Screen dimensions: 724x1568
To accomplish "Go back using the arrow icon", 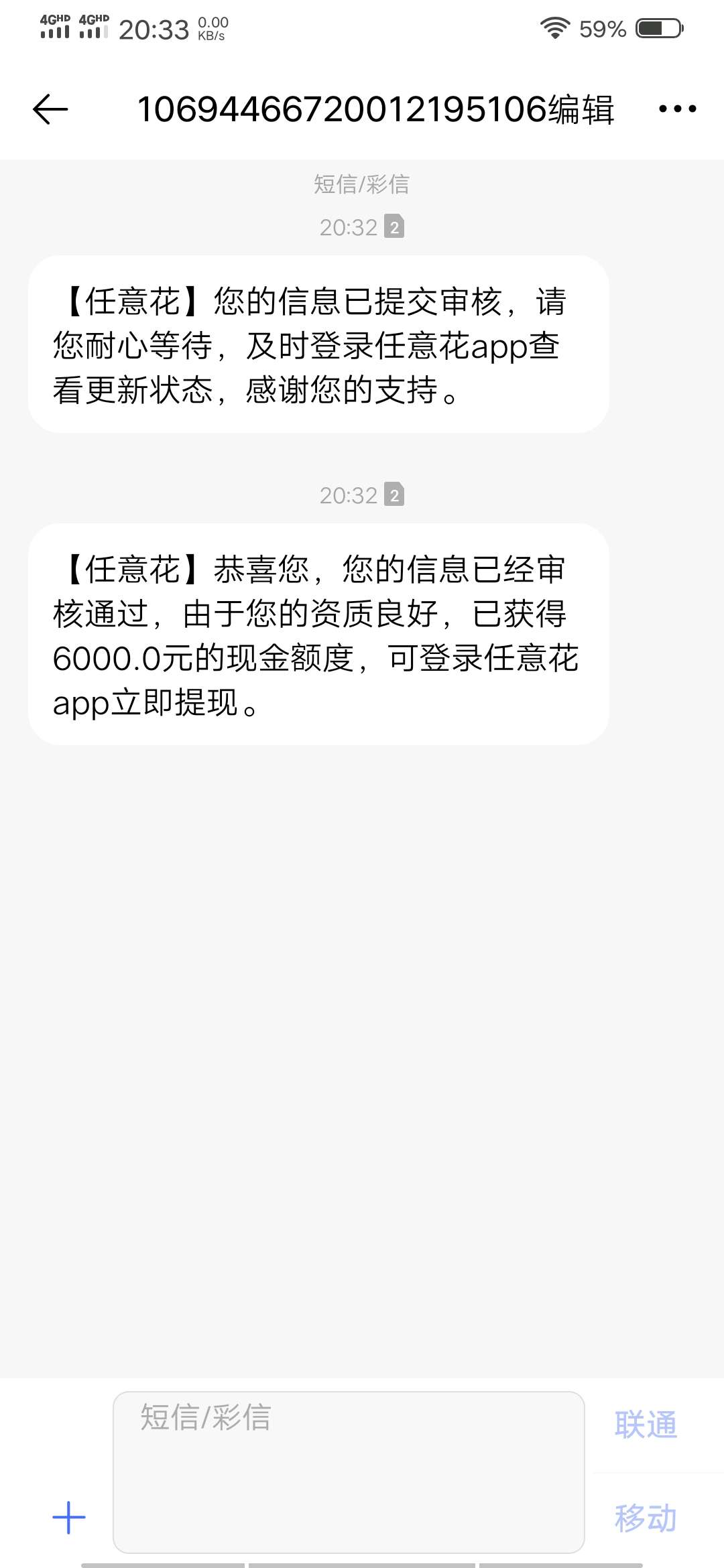I will click(50, 109).
